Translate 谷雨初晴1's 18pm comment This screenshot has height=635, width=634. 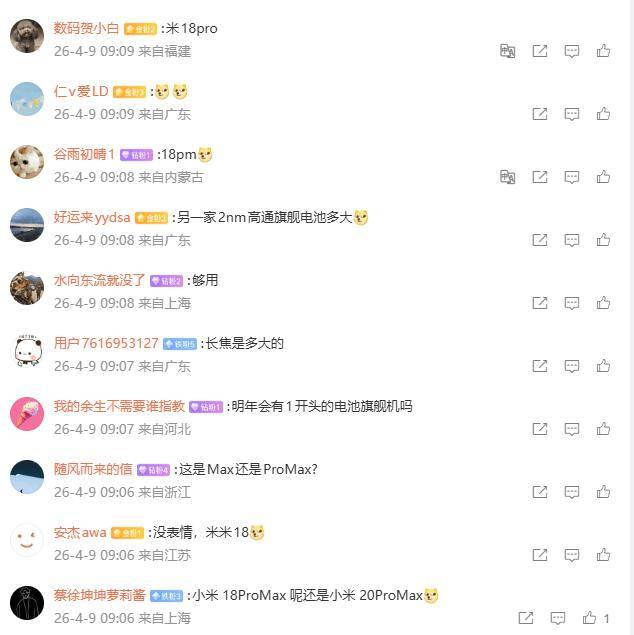[x=508, y=177]
